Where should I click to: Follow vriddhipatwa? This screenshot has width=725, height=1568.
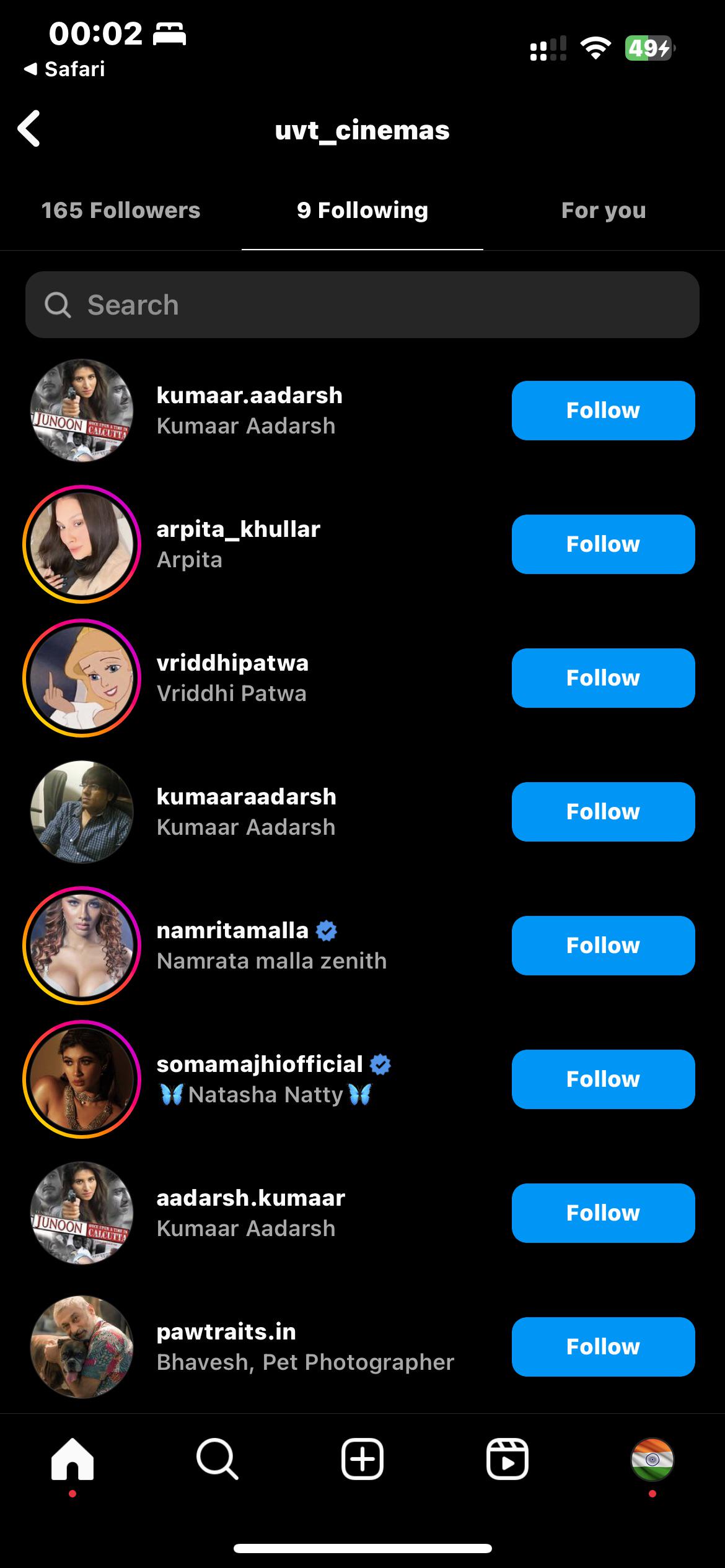[602, 678]
